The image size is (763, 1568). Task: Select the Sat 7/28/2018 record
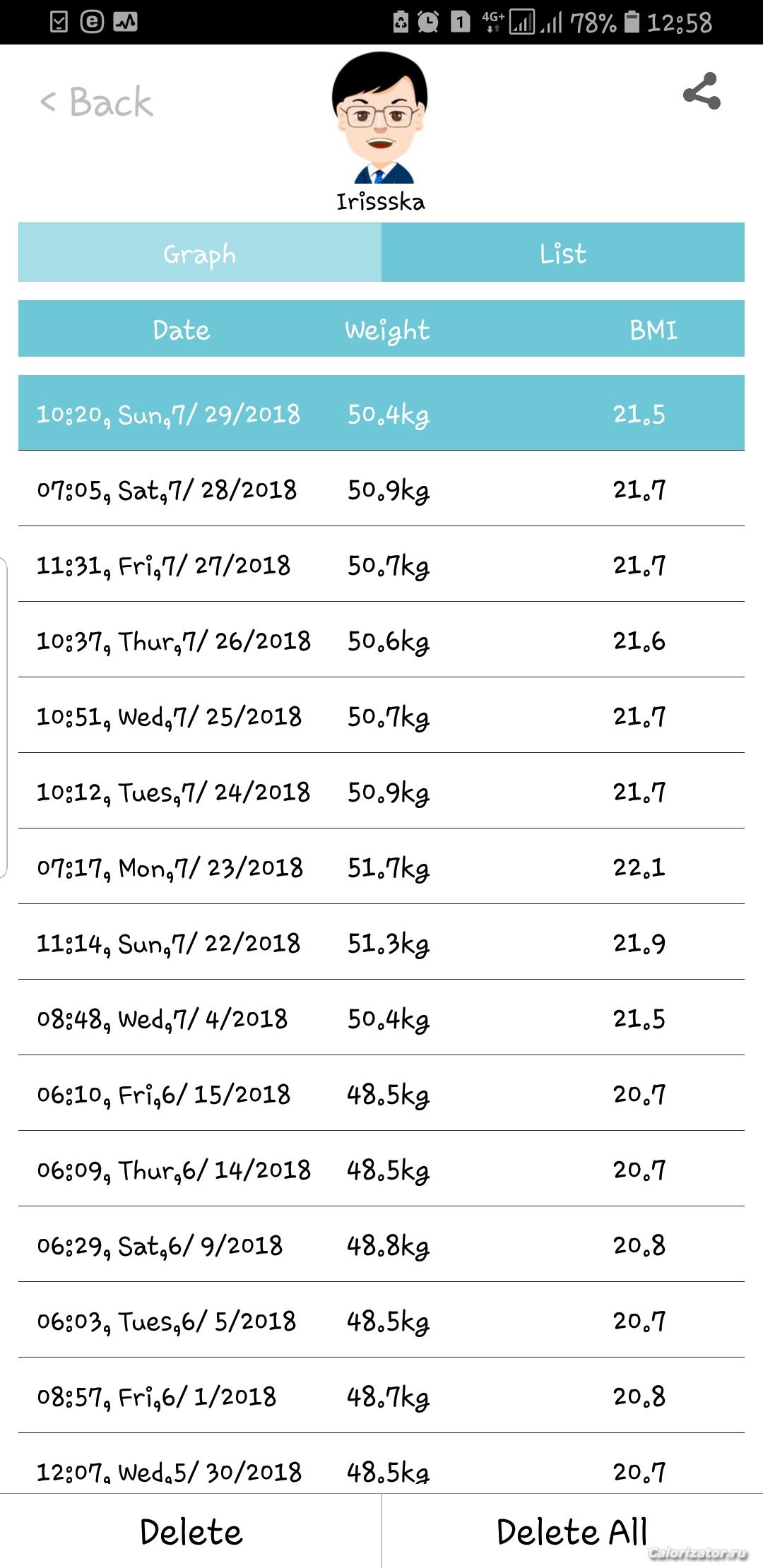coord(381,489)
